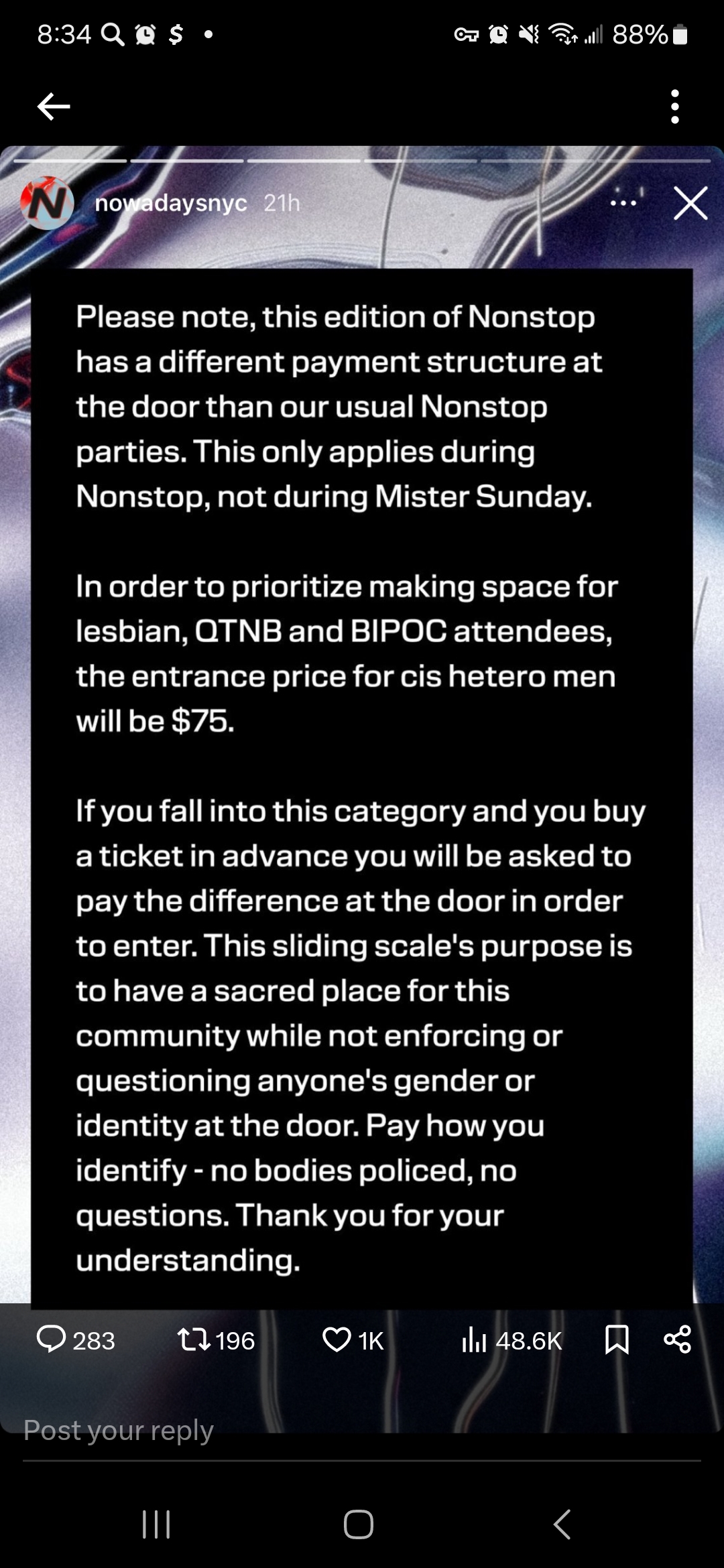Image resolution: width=724 pixels, height=1568 pixels.
Task: View post analytics showing 48.6K views
Action: [474, 1340]
